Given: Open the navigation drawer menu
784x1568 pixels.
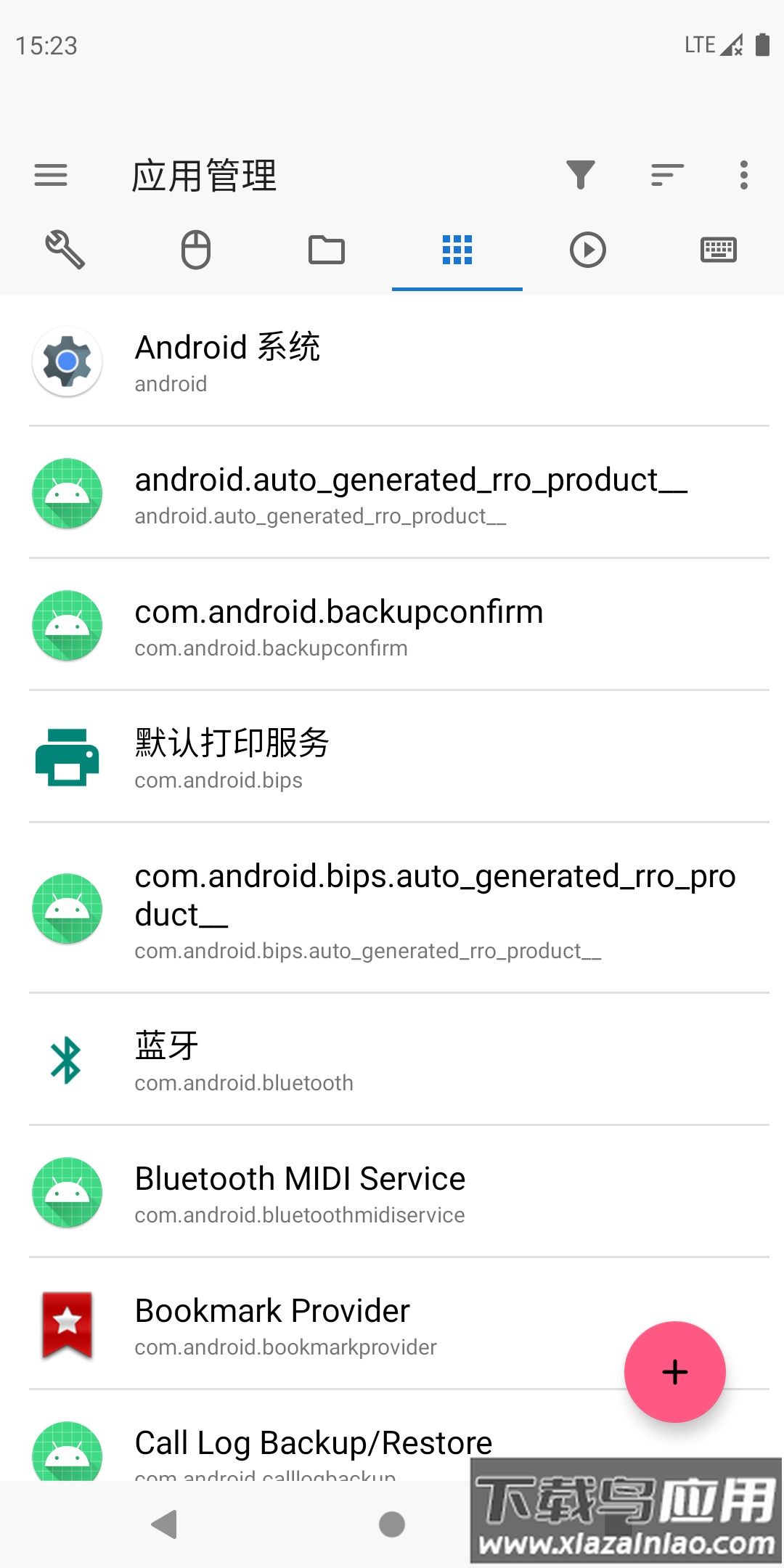Looking at the screenshot, I should [x=49, y=174].
